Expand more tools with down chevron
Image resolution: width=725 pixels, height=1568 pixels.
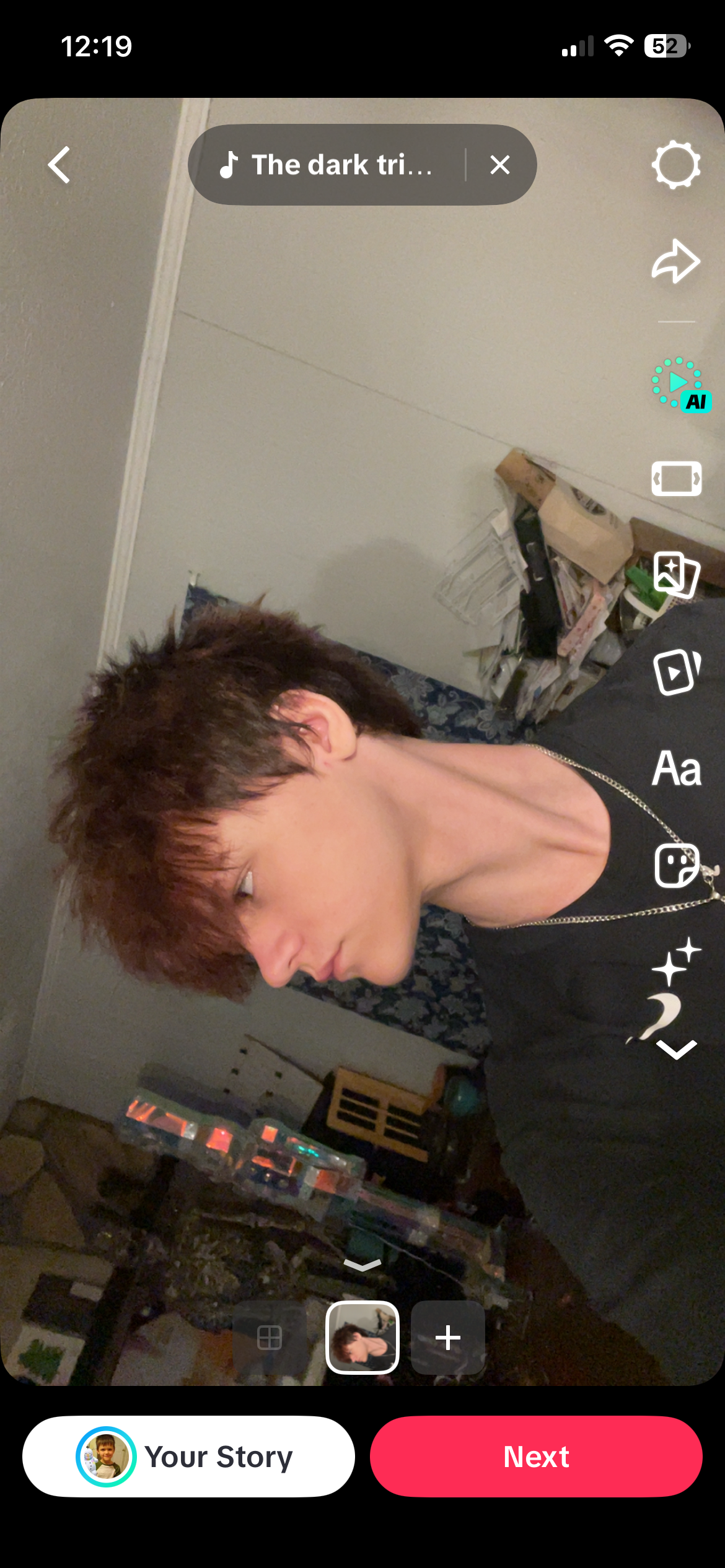[676, 1048]
